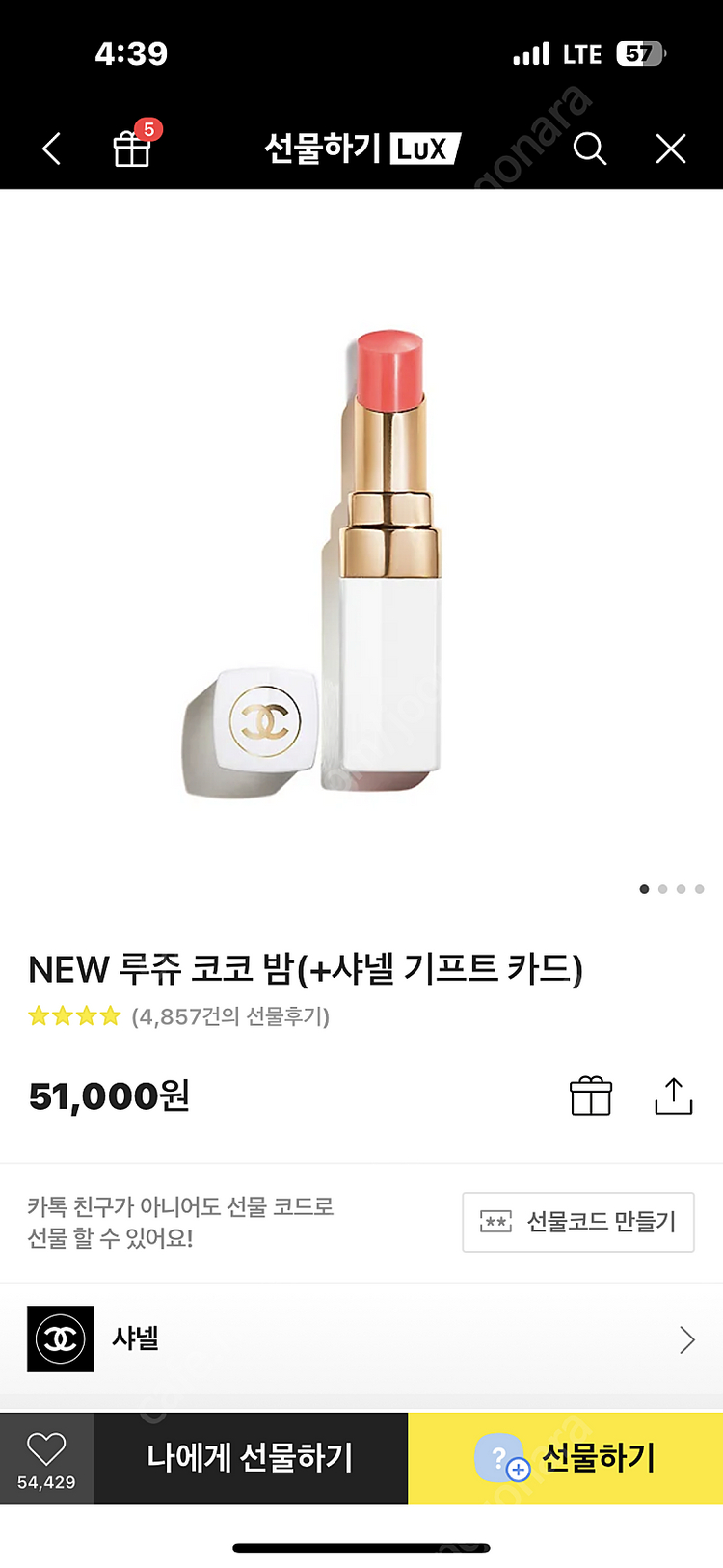723x1568 pixels.
Task: Add product to gift box near the price
Action: point(590,1096)
